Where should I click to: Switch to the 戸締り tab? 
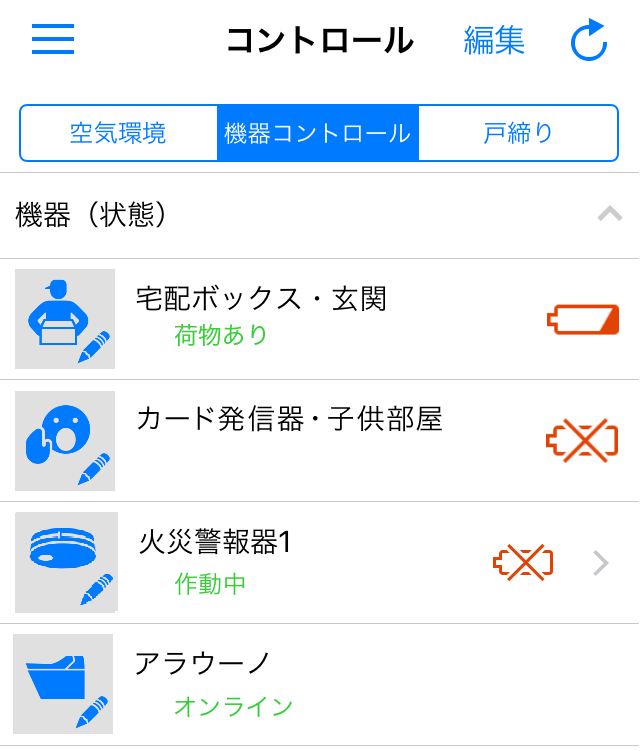[x=517, y=133]
